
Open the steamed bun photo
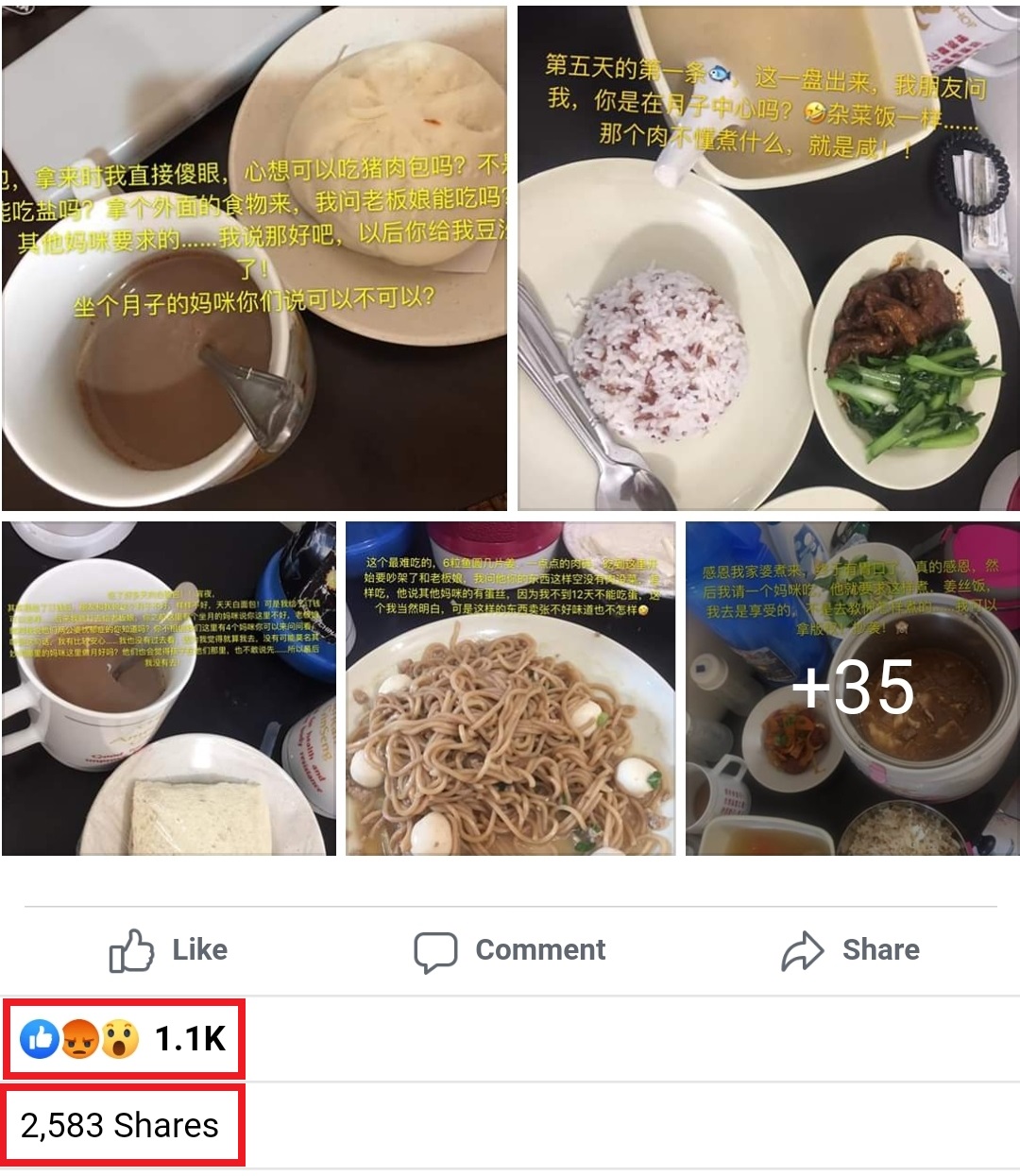[x=254, y=258]
